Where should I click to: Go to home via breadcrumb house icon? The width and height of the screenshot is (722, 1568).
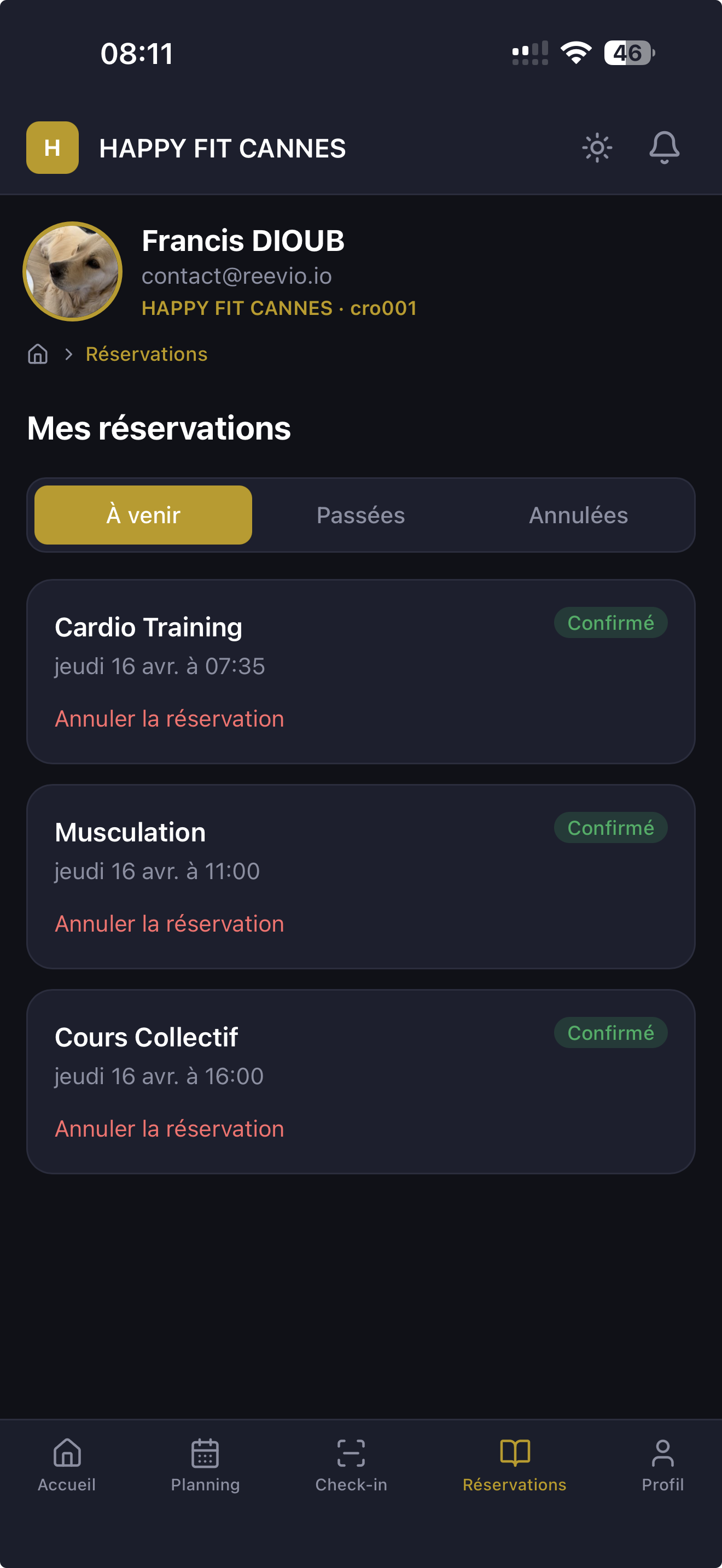point(38,354)
